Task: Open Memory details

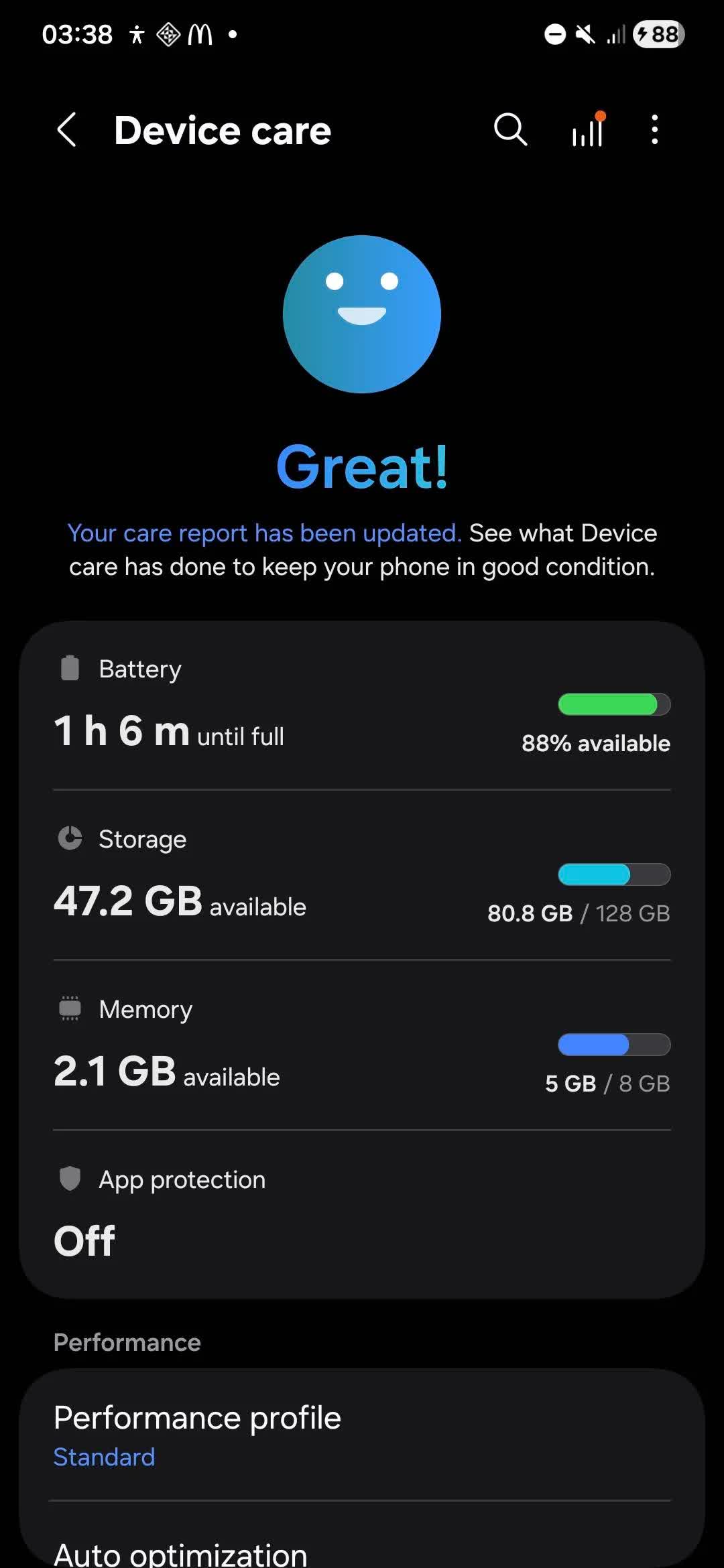Action: (362, 1045)
